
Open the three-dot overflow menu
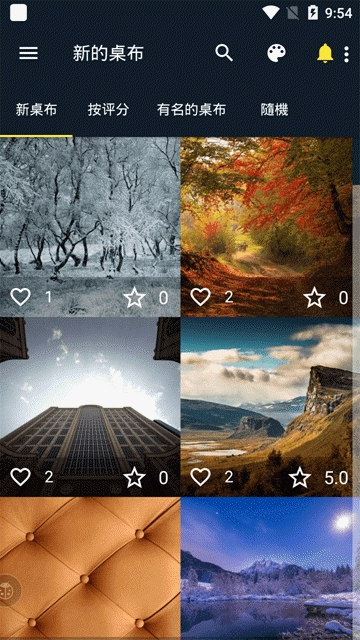point(346,54)
